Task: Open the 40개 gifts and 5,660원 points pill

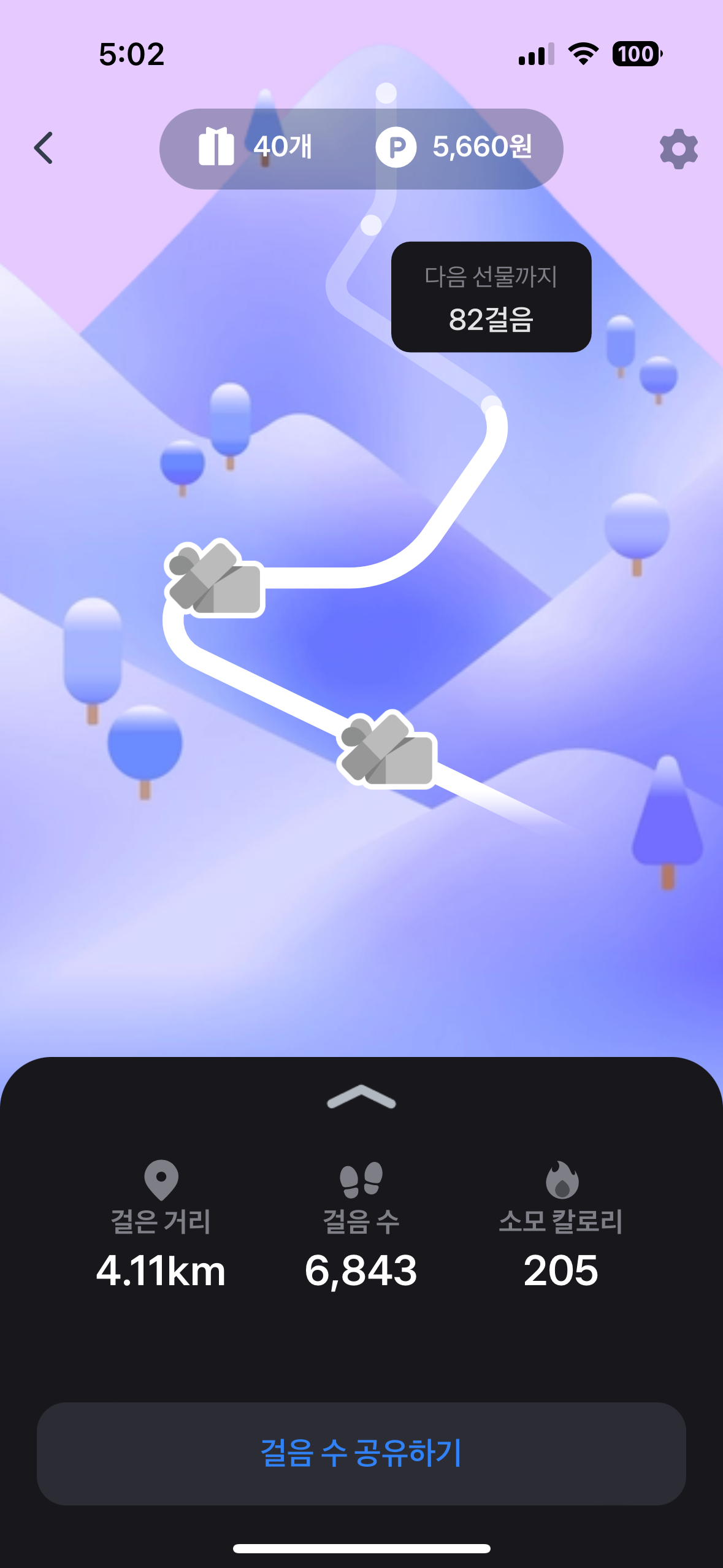Action: pos(361,148)
